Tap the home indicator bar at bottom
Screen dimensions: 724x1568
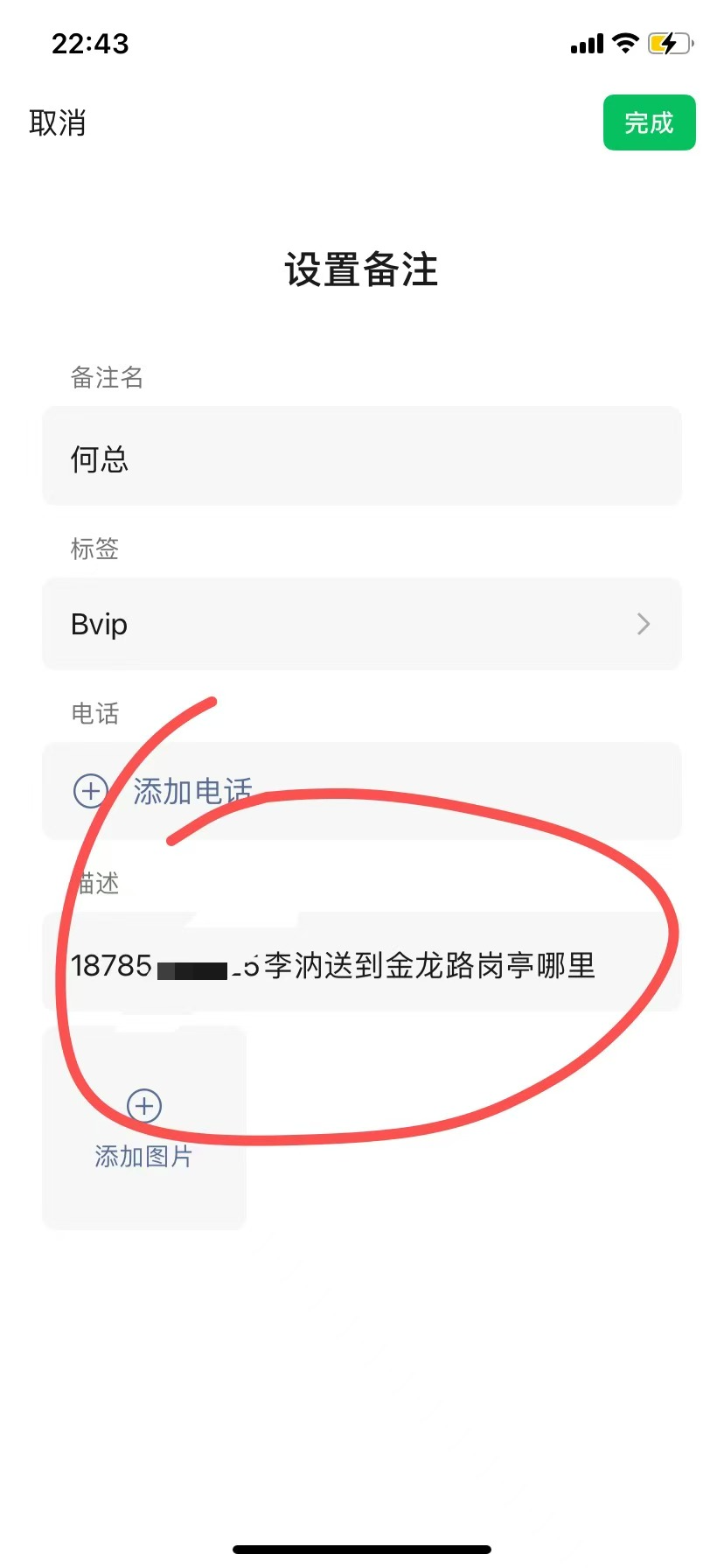(x=362, y=1547)
